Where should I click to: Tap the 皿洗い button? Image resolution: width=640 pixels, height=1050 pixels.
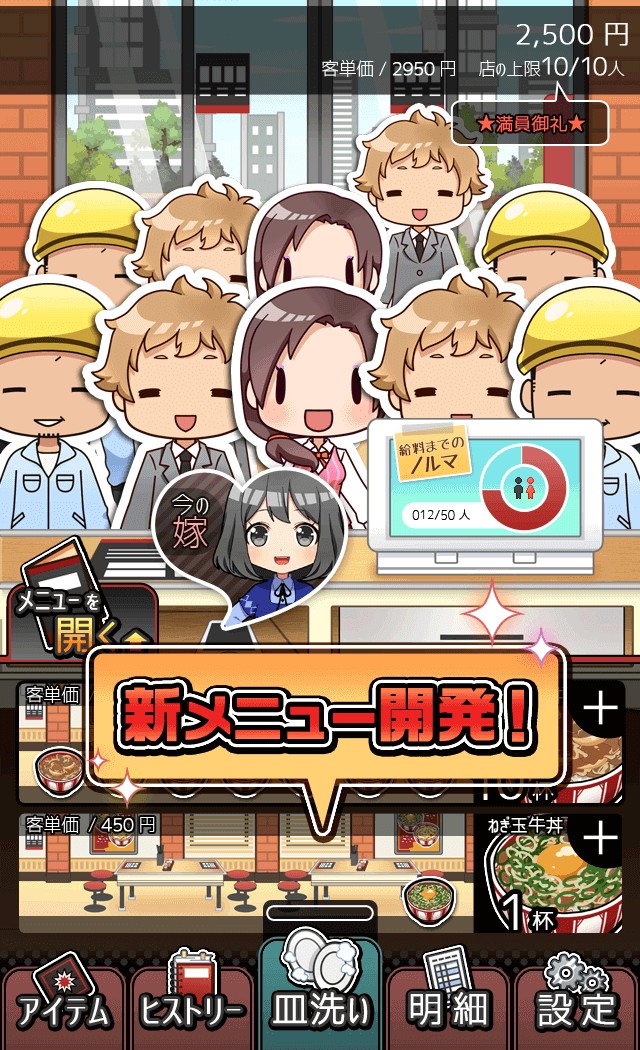coord(320,990)
